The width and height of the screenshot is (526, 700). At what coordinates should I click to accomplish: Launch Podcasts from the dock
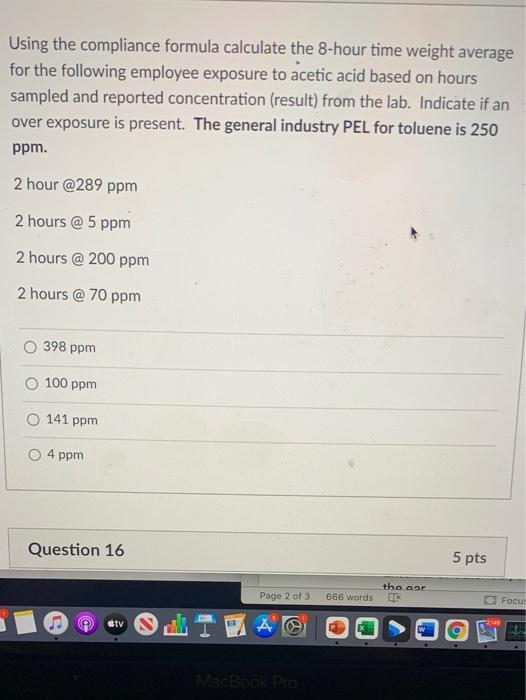point(86,624)
